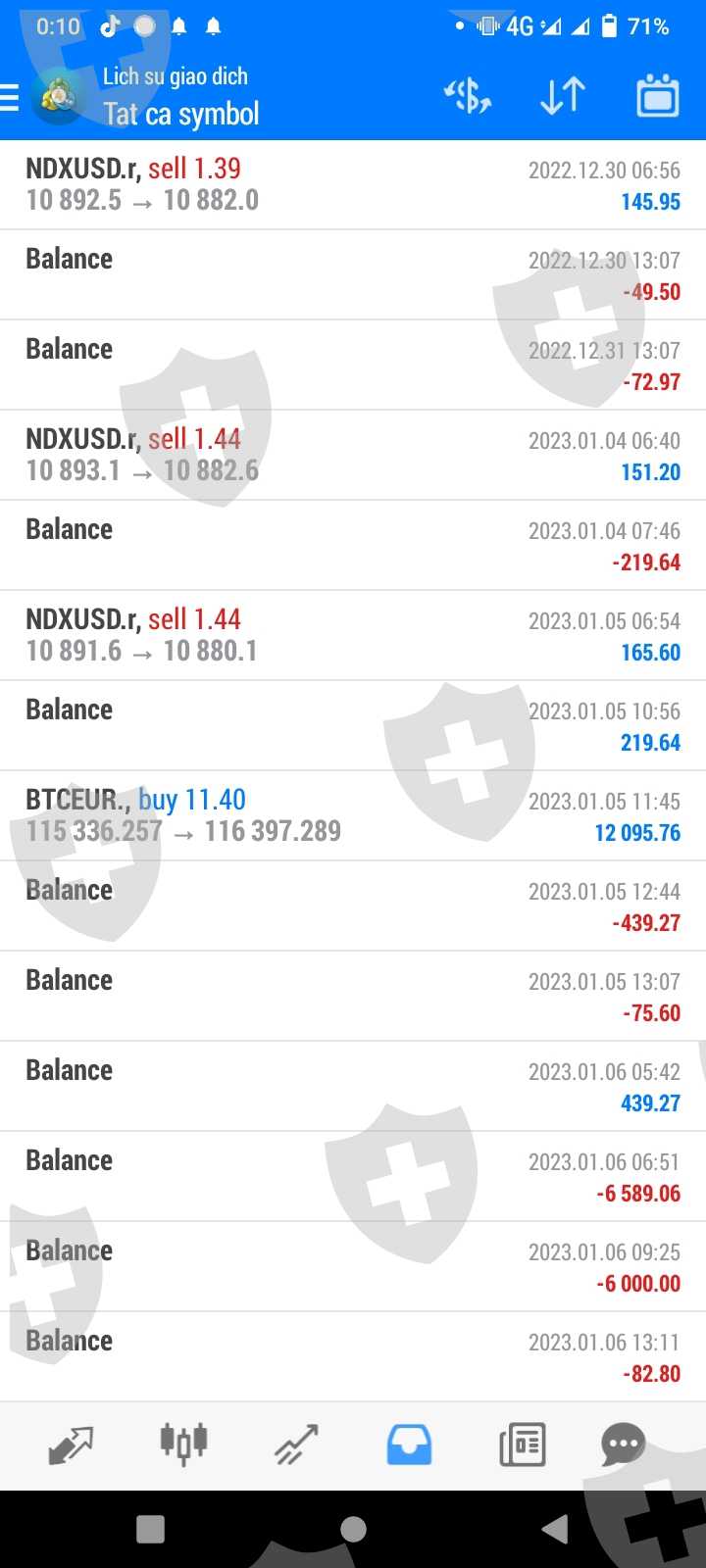Image resolution: width=706 pixels, height=1568 pixels.
Task: Open the calendar date range picker
Action: point(657,96)
